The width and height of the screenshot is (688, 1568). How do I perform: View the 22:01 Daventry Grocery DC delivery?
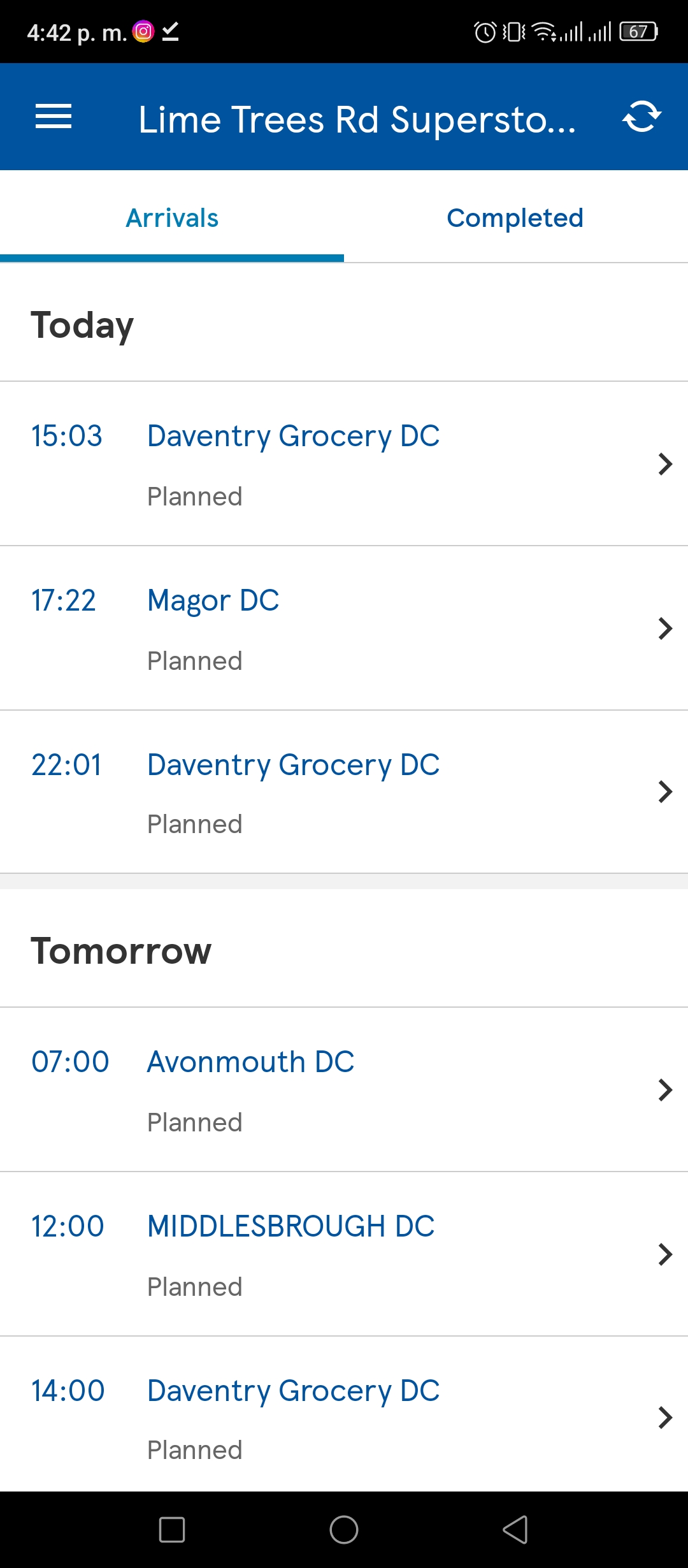click(x=344, y=792)
